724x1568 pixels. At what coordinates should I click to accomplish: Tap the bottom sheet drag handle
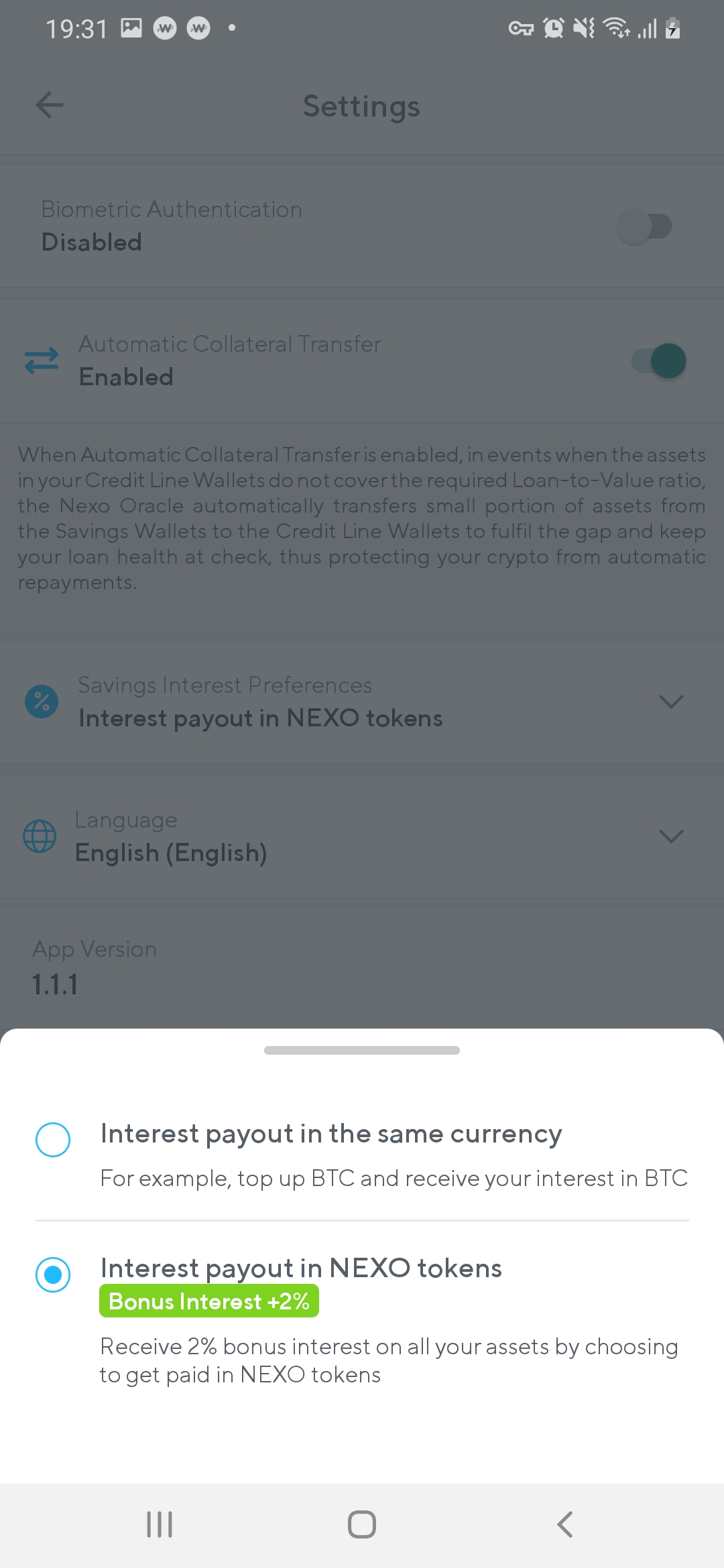click(362, 1050)
